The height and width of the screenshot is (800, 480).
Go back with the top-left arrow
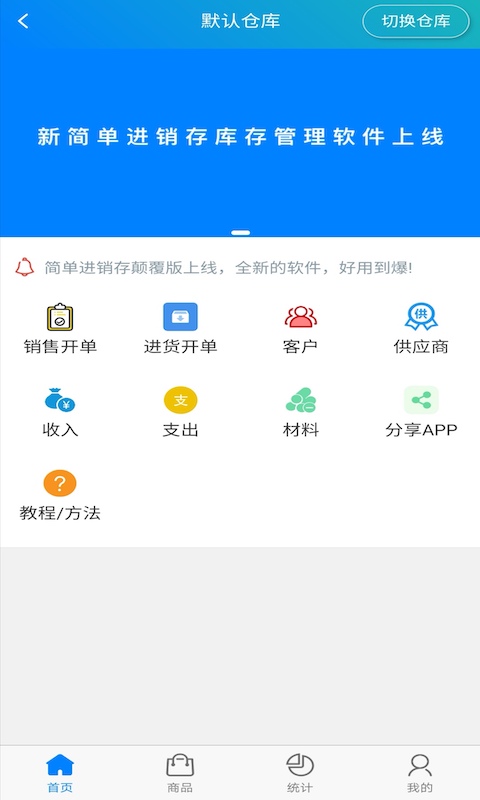[x=23, y=21]
